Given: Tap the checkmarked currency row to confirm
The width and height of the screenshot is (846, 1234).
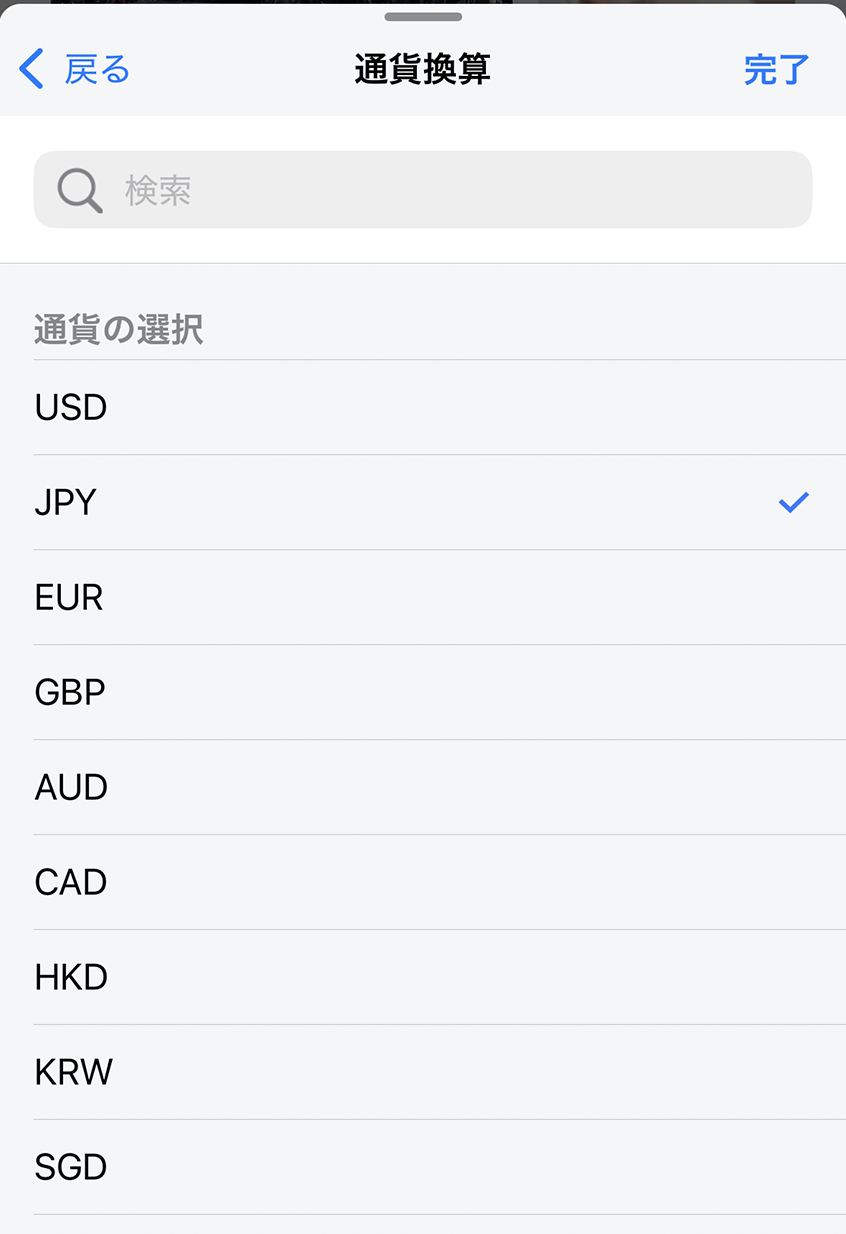Looking at the screenshot, I should coord(400,503).
